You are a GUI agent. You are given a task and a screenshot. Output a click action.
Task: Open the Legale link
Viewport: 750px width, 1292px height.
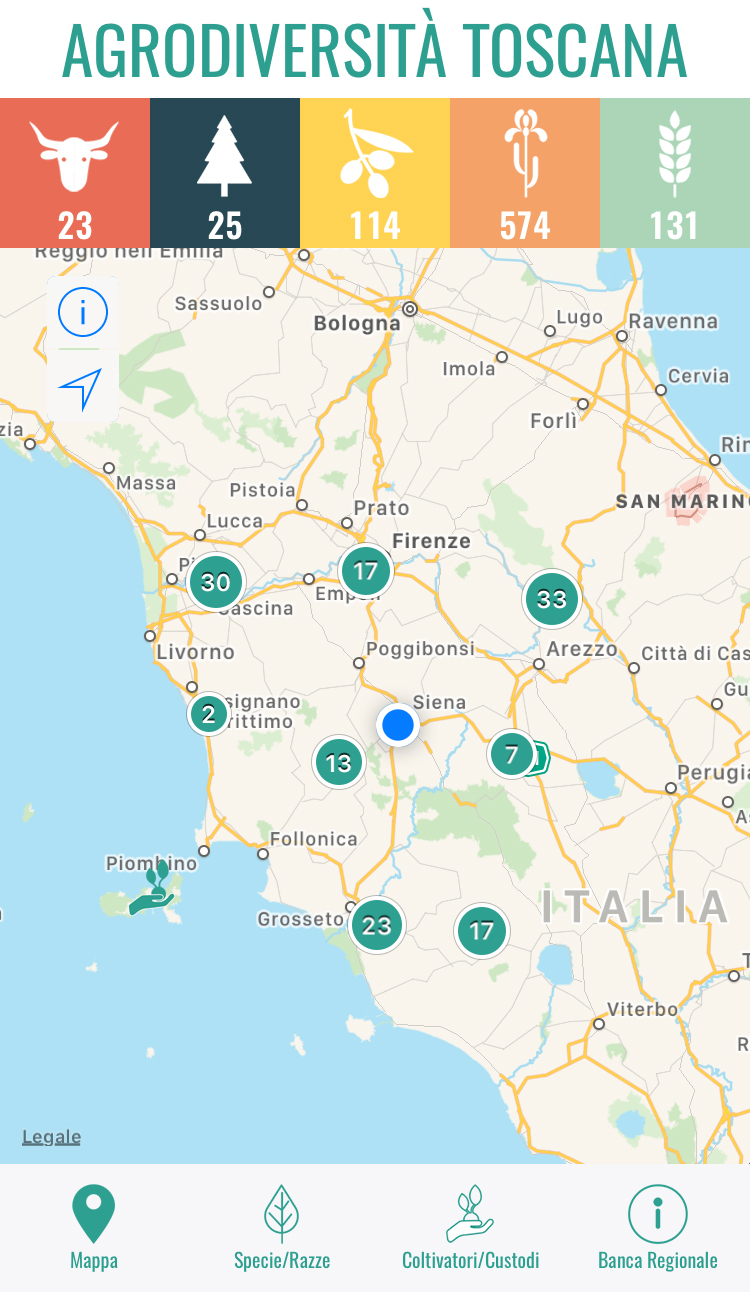52,1137
